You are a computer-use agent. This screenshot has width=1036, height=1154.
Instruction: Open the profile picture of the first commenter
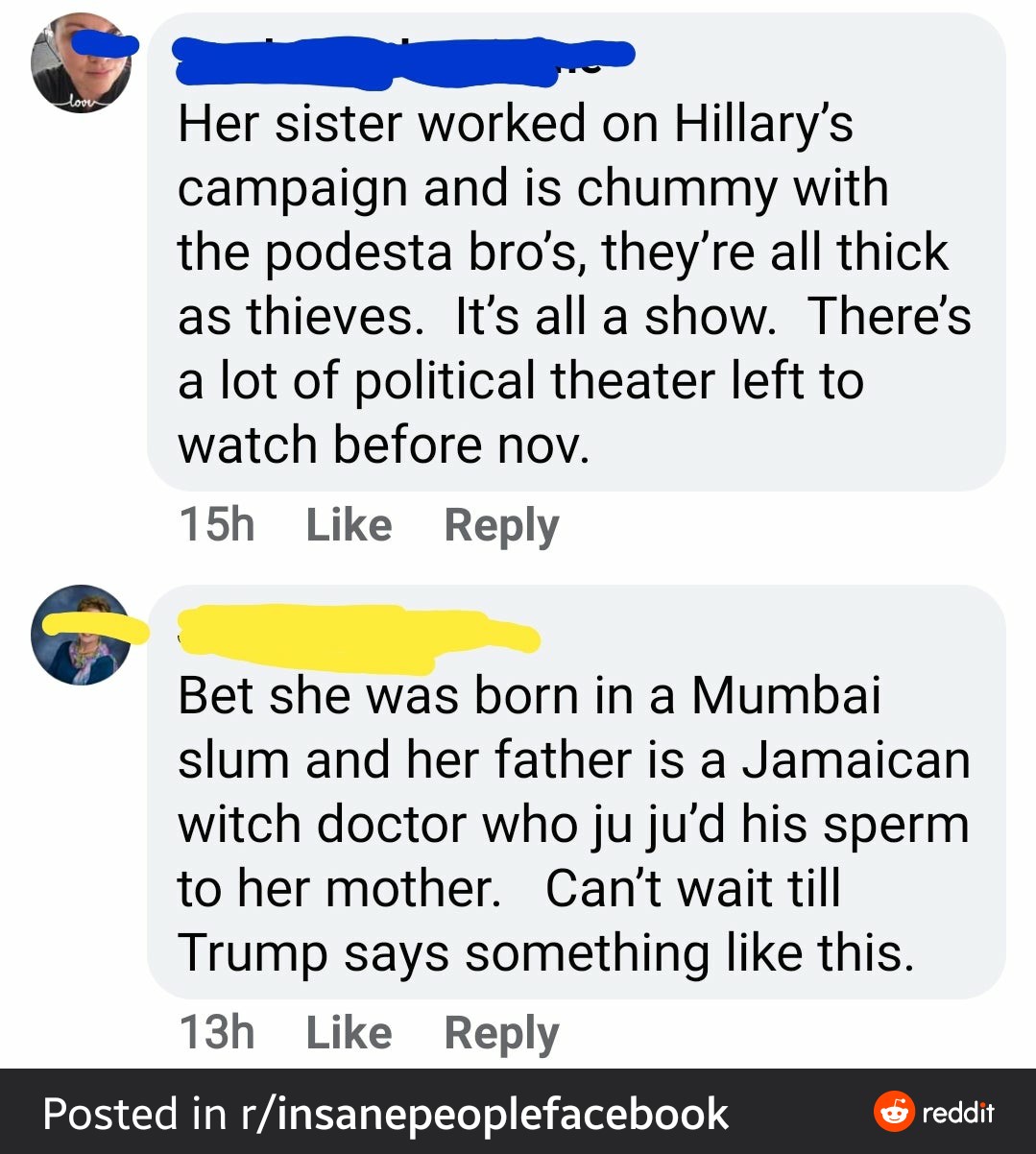pos(82,64)
